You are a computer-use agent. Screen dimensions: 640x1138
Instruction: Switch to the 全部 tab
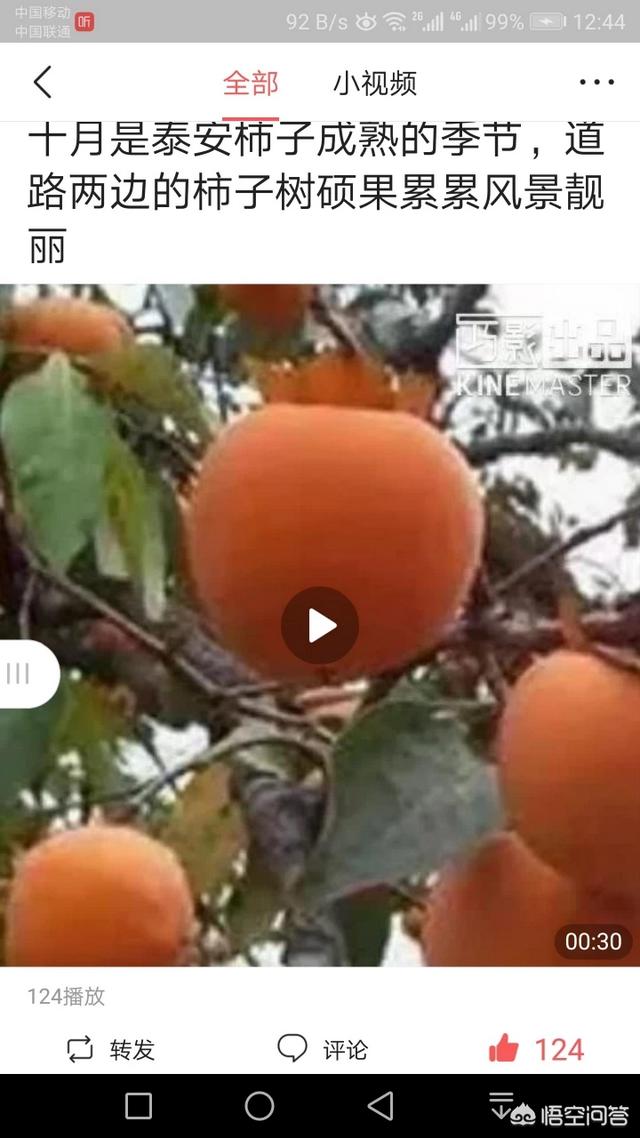[x=250, y=83]
